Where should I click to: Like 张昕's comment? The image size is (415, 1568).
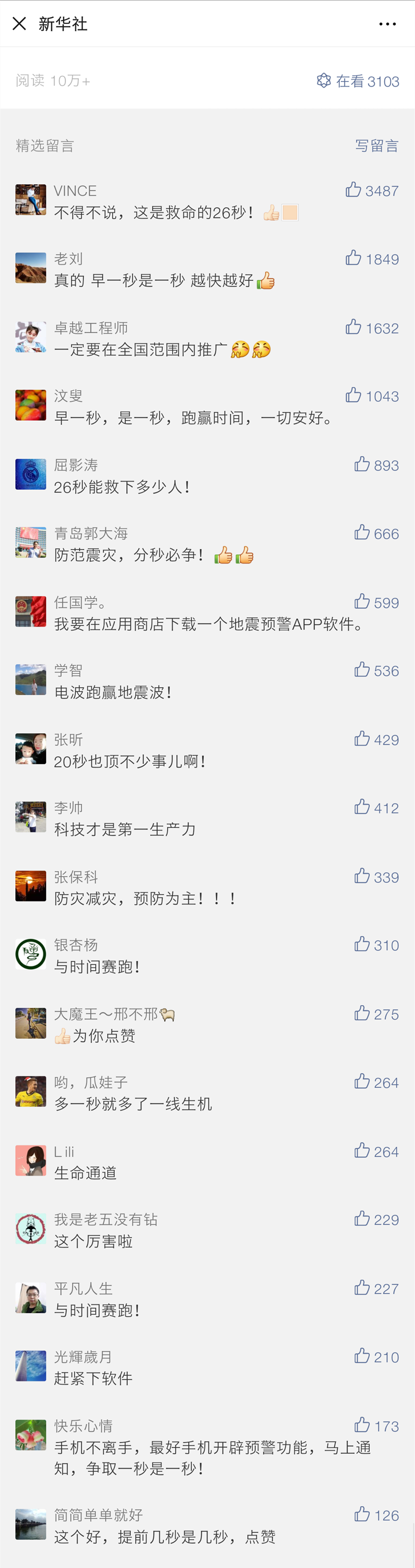pos(362,739)
